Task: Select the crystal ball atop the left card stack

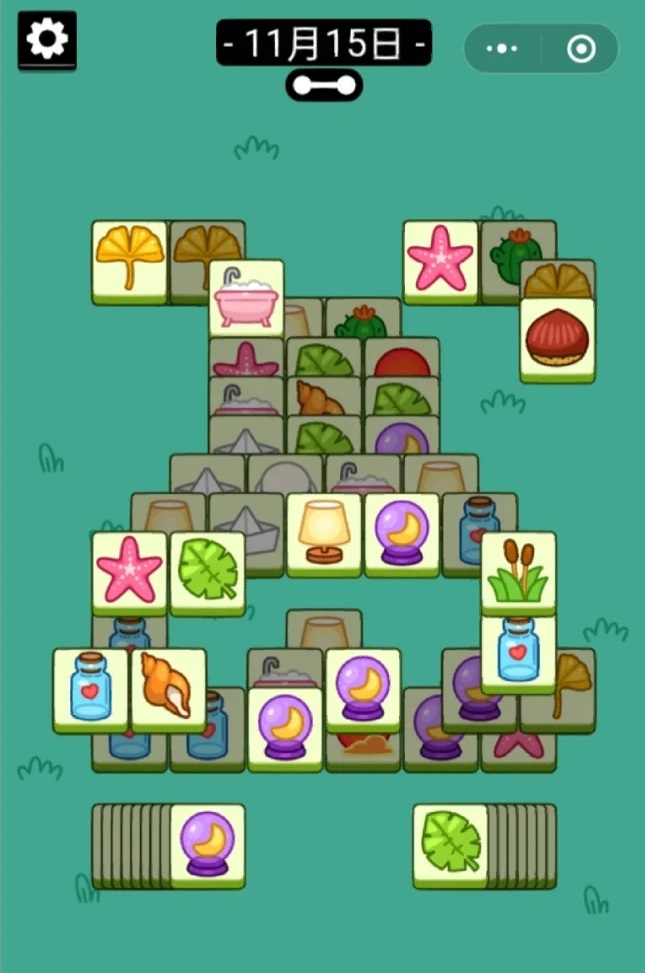Action: coord(207,844)
